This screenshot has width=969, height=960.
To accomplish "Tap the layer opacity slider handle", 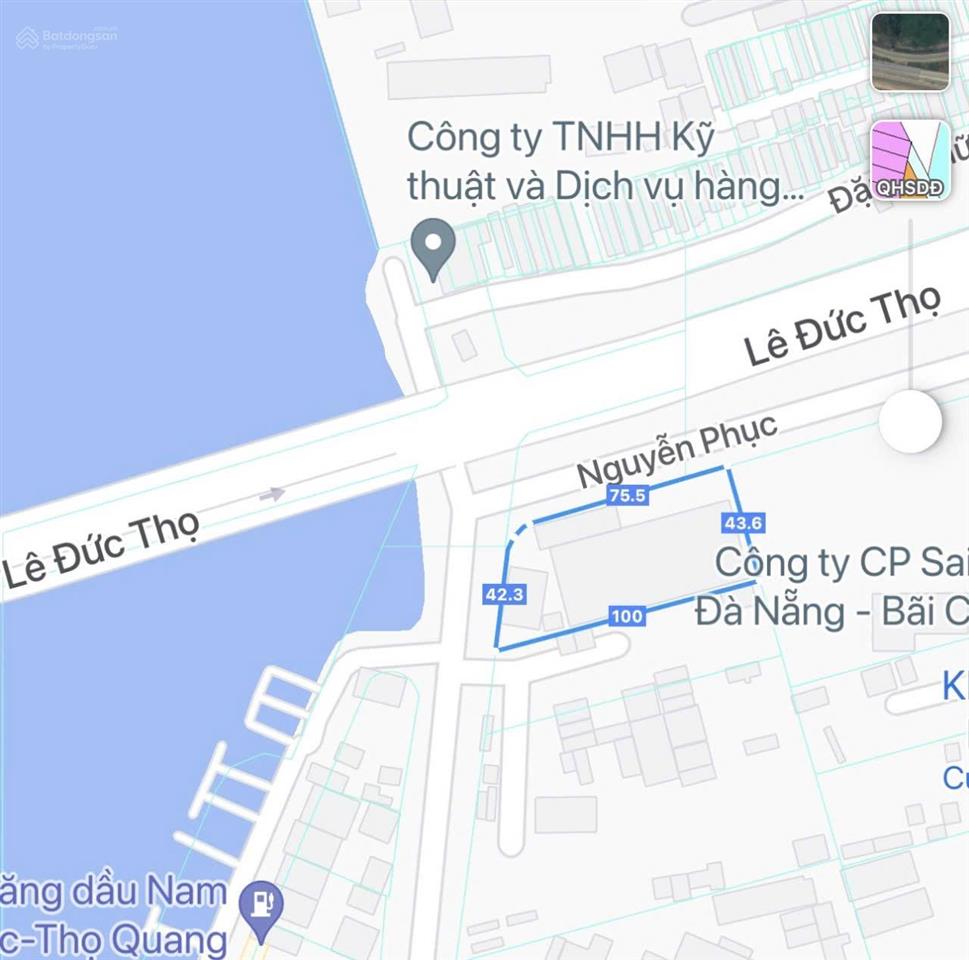I will pos(910,421).
